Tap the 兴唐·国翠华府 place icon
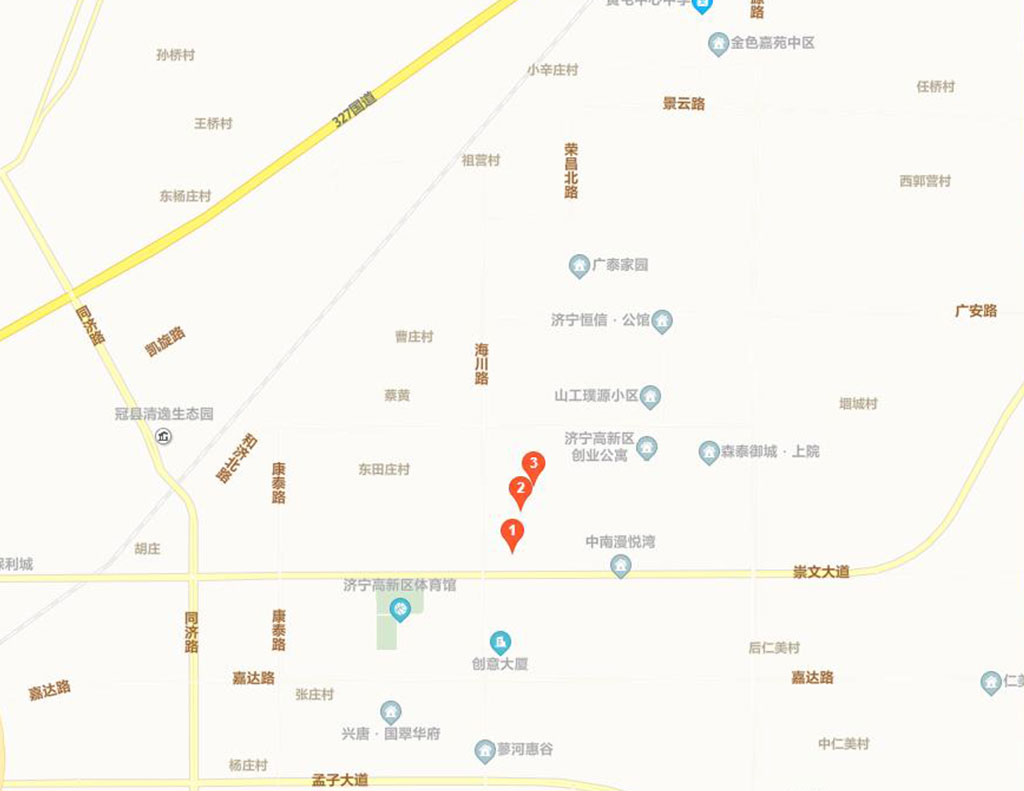 pos(391,712)
